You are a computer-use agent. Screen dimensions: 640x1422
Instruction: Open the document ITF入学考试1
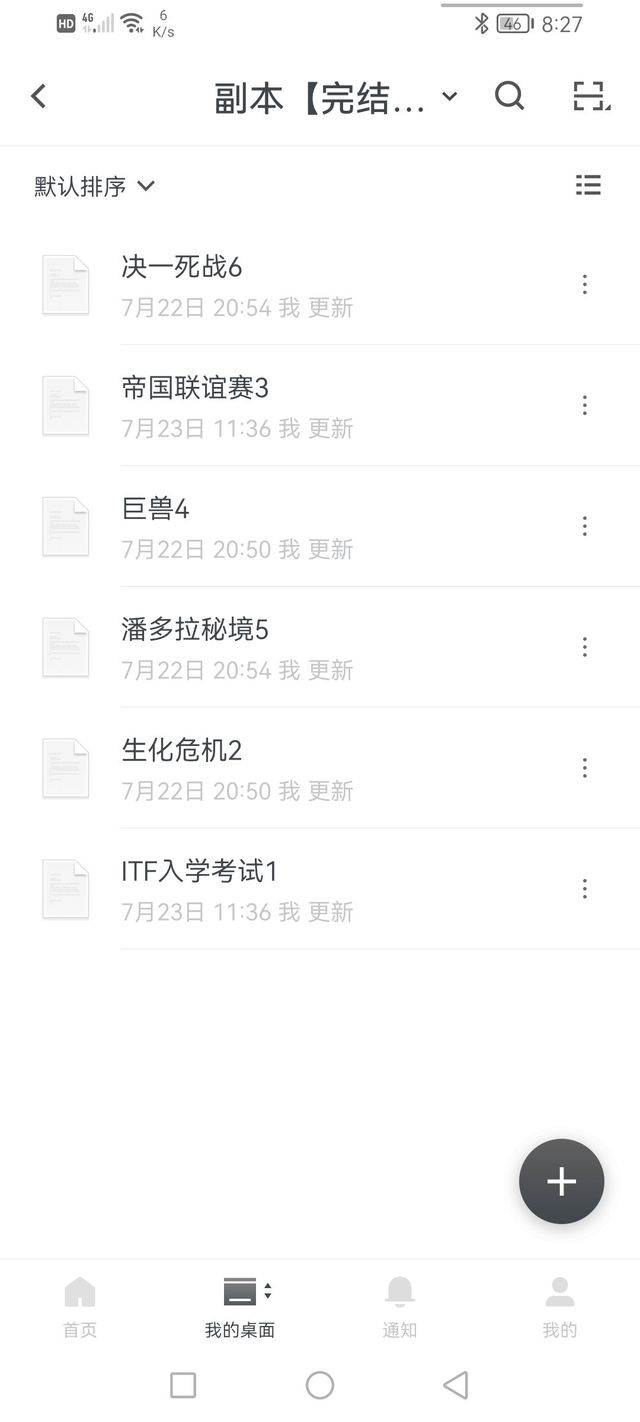tap(199, 872)
